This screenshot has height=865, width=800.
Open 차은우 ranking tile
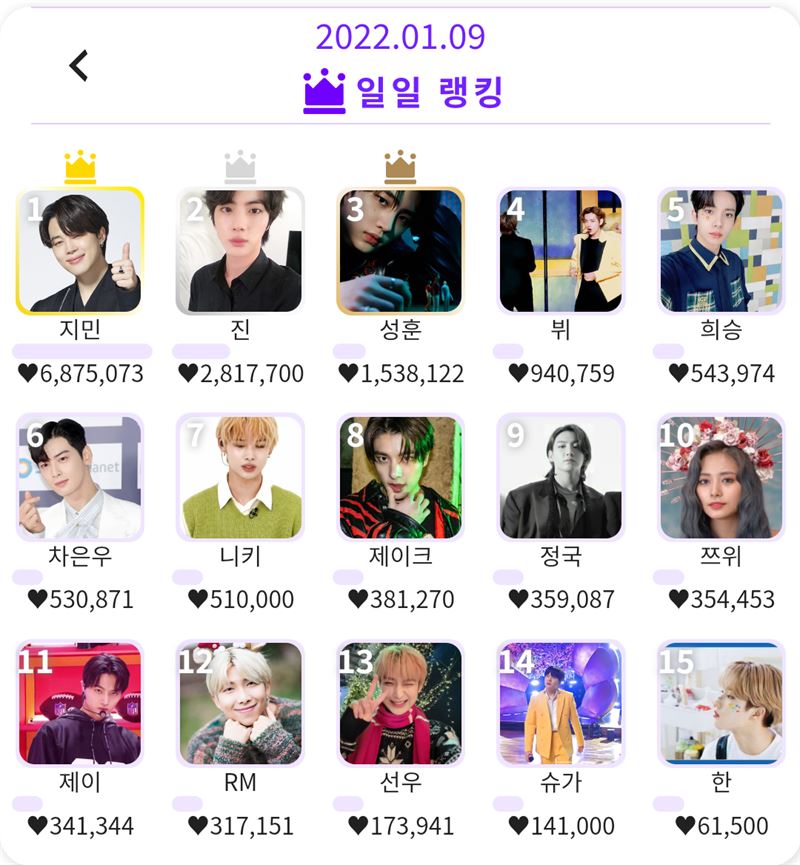coord(80,477)
